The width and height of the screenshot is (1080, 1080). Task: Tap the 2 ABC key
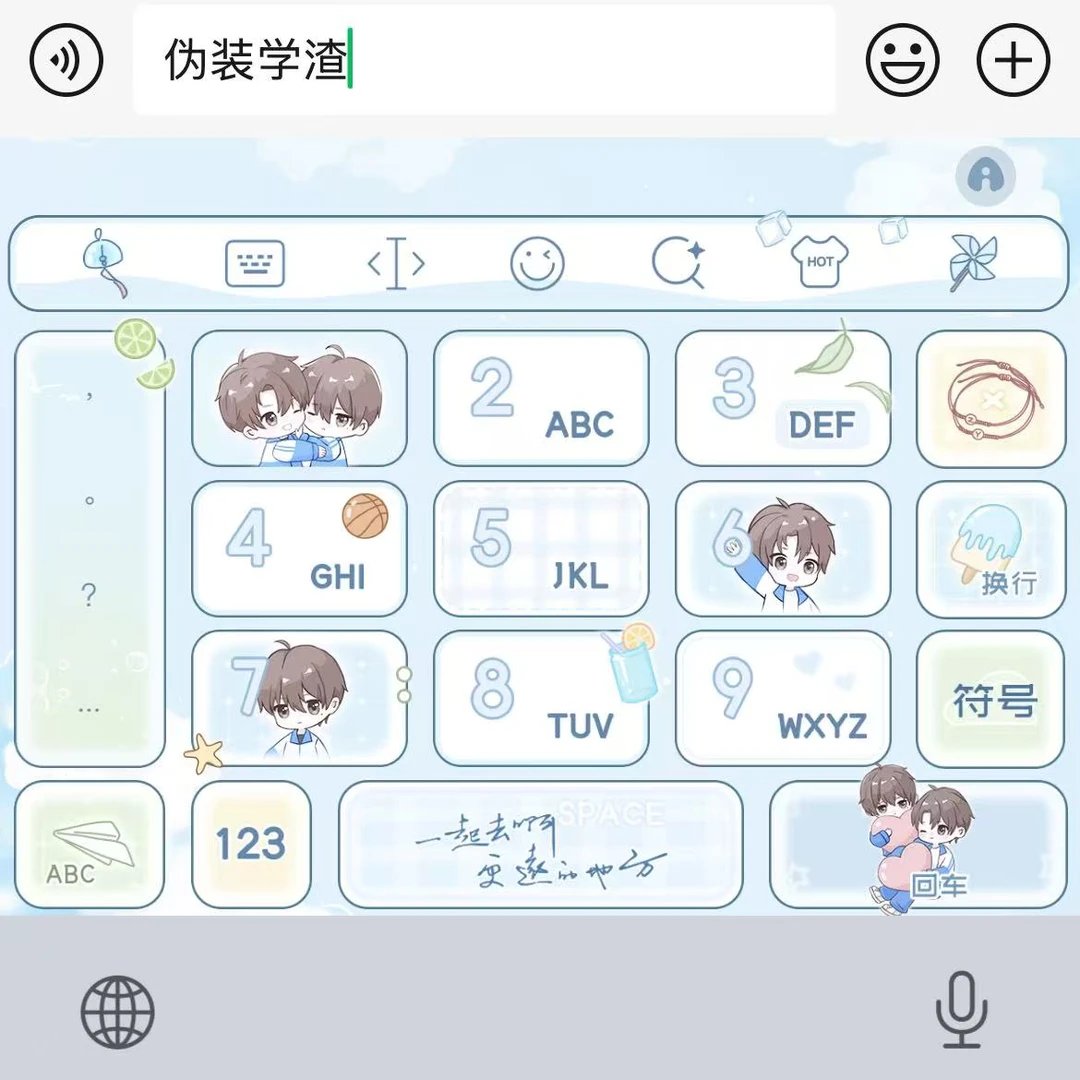point(541,399)
